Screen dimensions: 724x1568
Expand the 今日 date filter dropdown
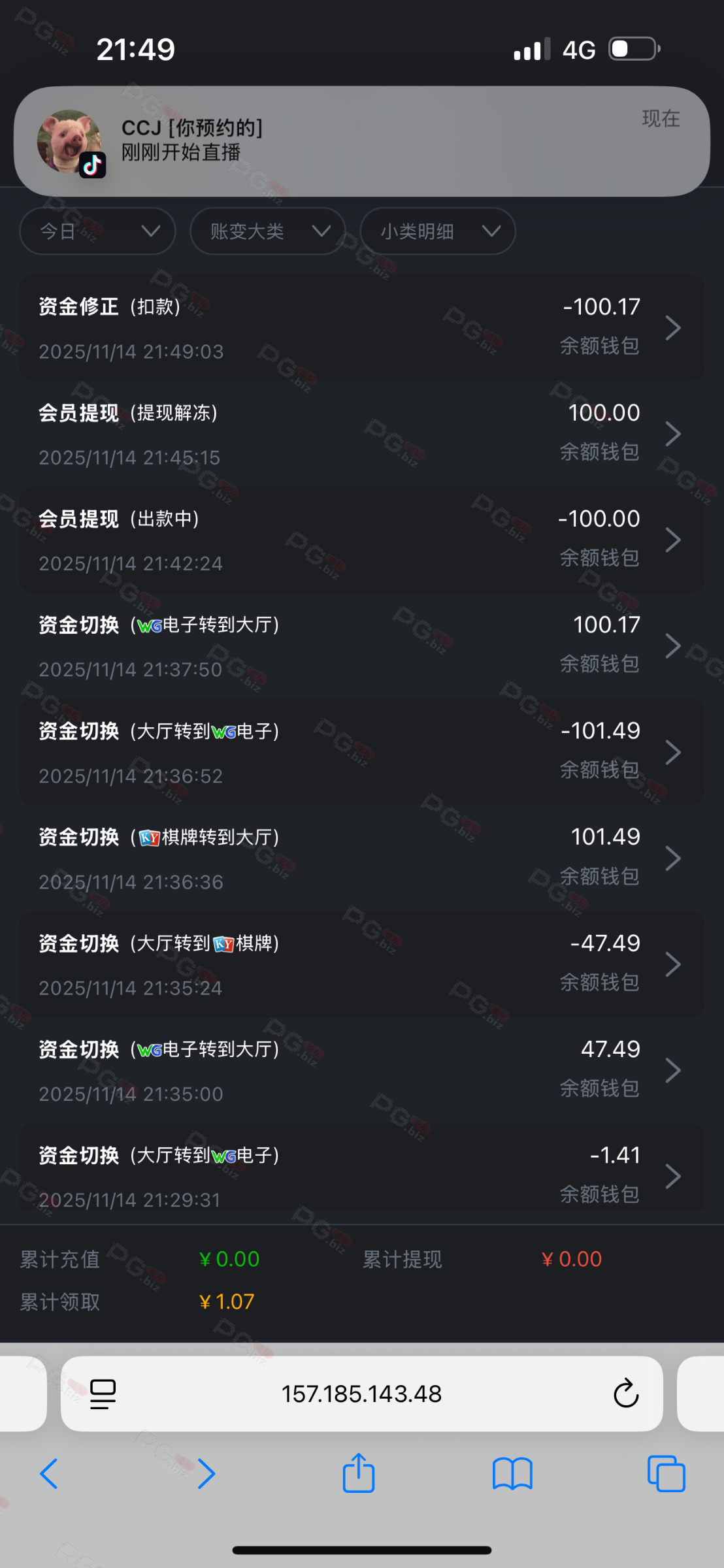97,231
